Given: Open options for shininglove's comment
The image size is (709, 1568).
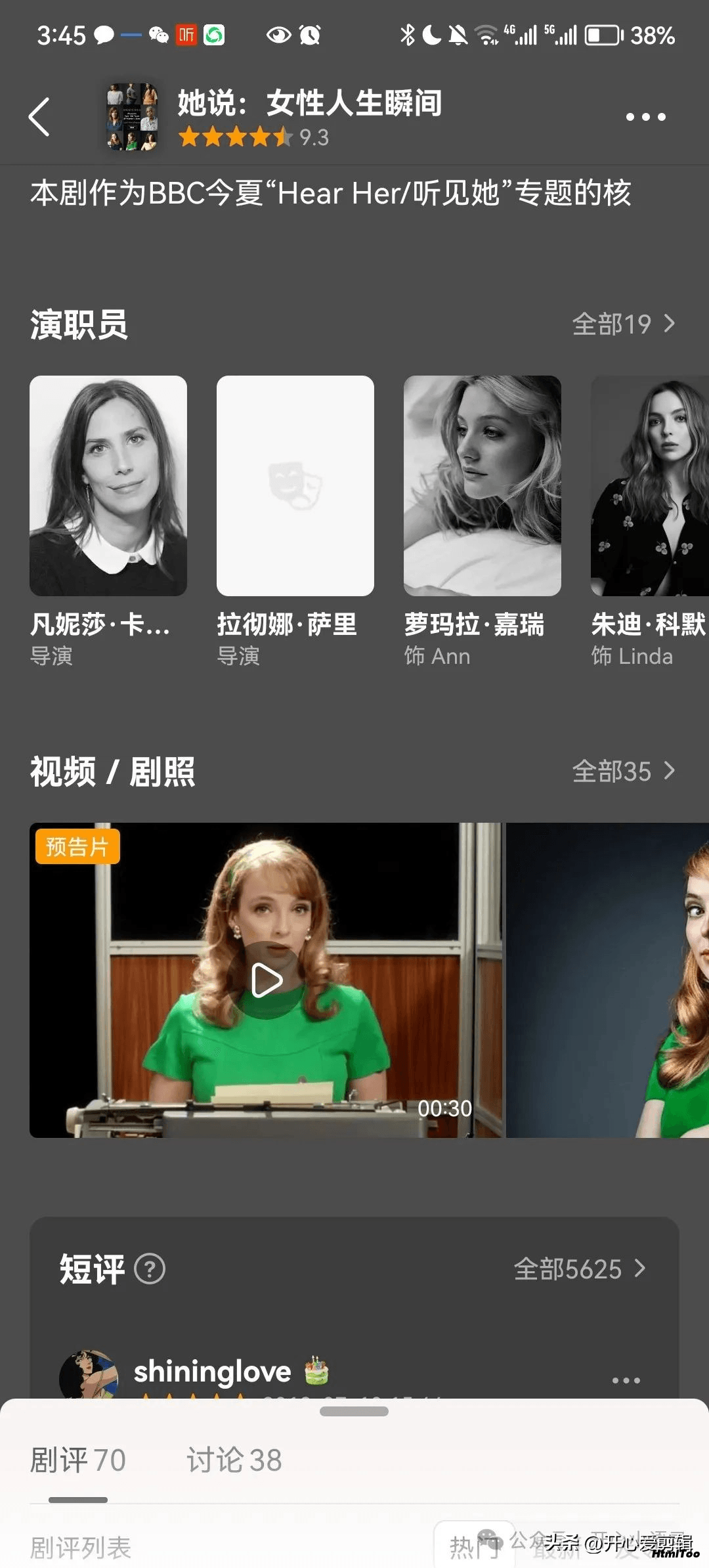Looking at the screenshot, I should pos(626,1380).
